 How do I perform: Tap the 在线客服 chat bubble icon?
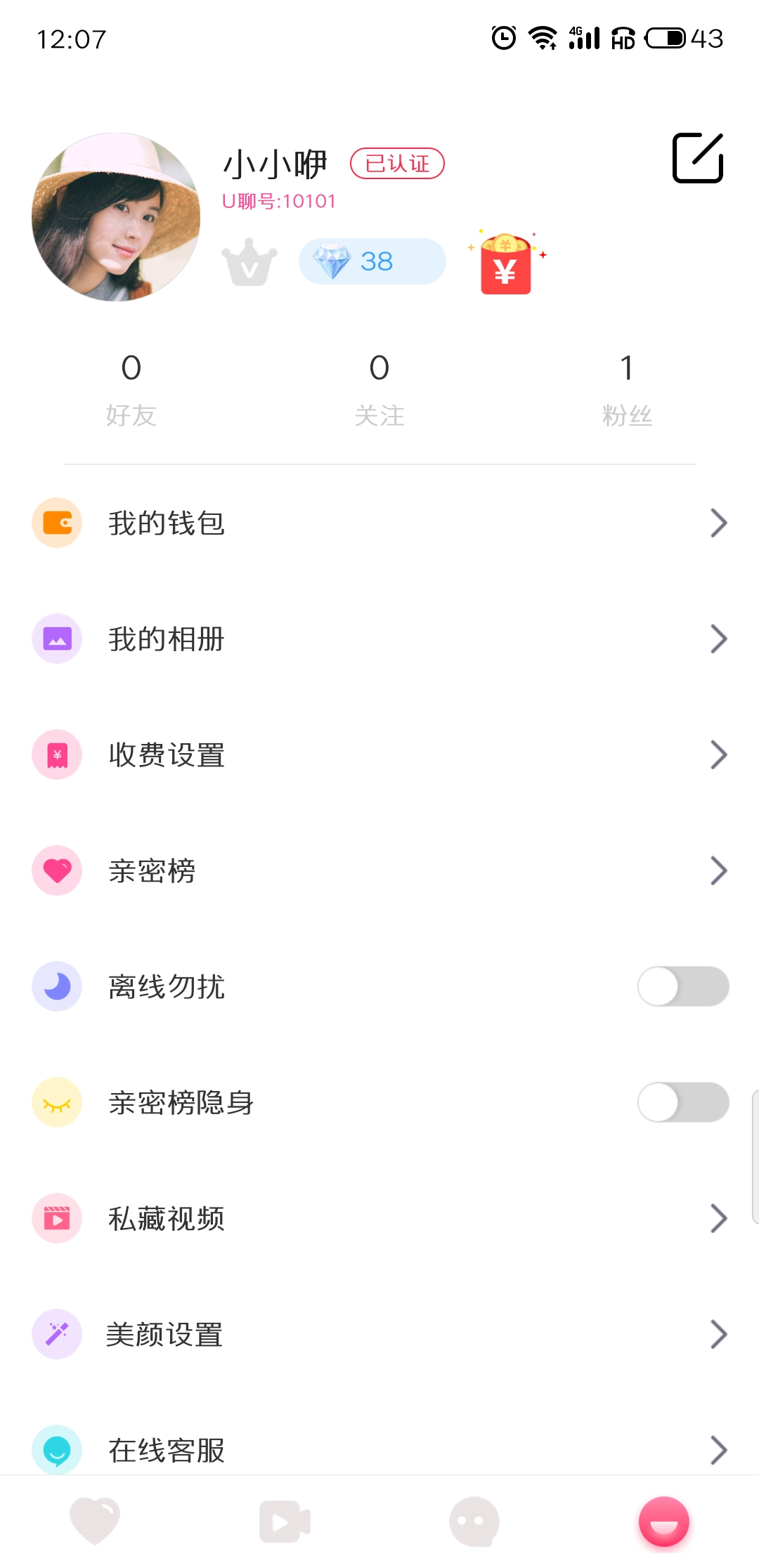coord(57,1449)
